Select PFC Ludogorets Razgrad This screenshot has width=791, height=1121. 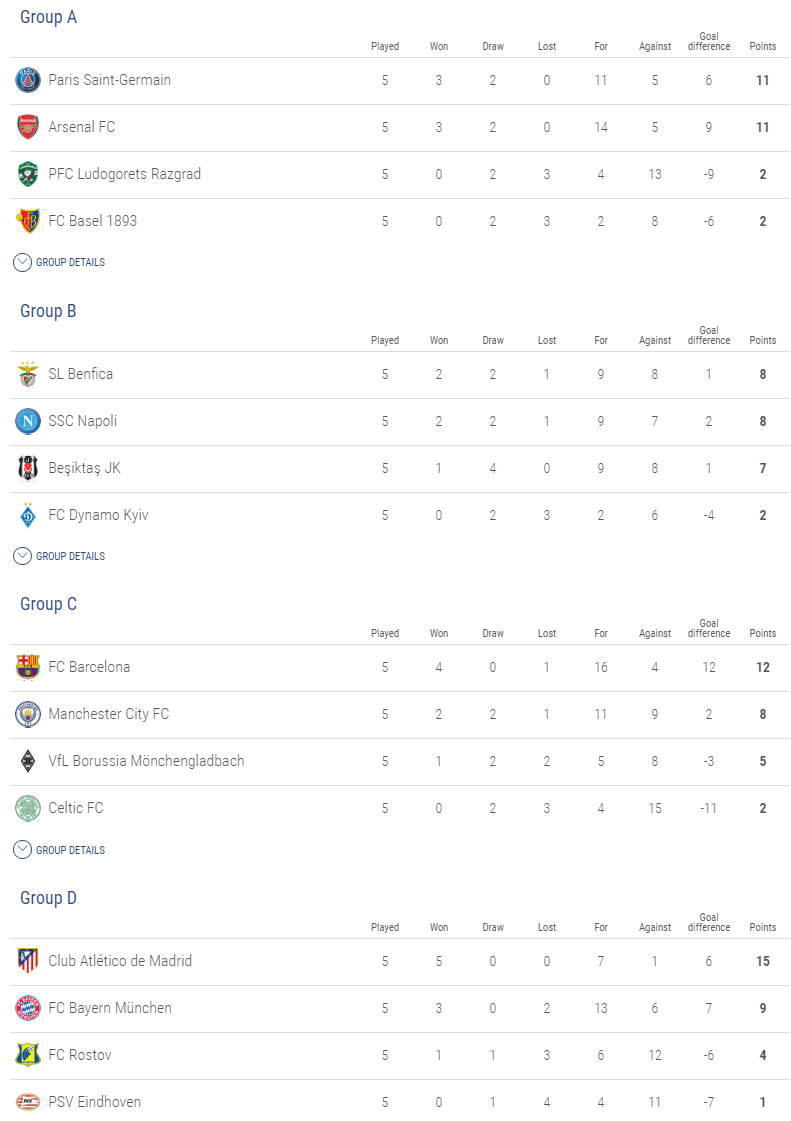pos(124,174)
